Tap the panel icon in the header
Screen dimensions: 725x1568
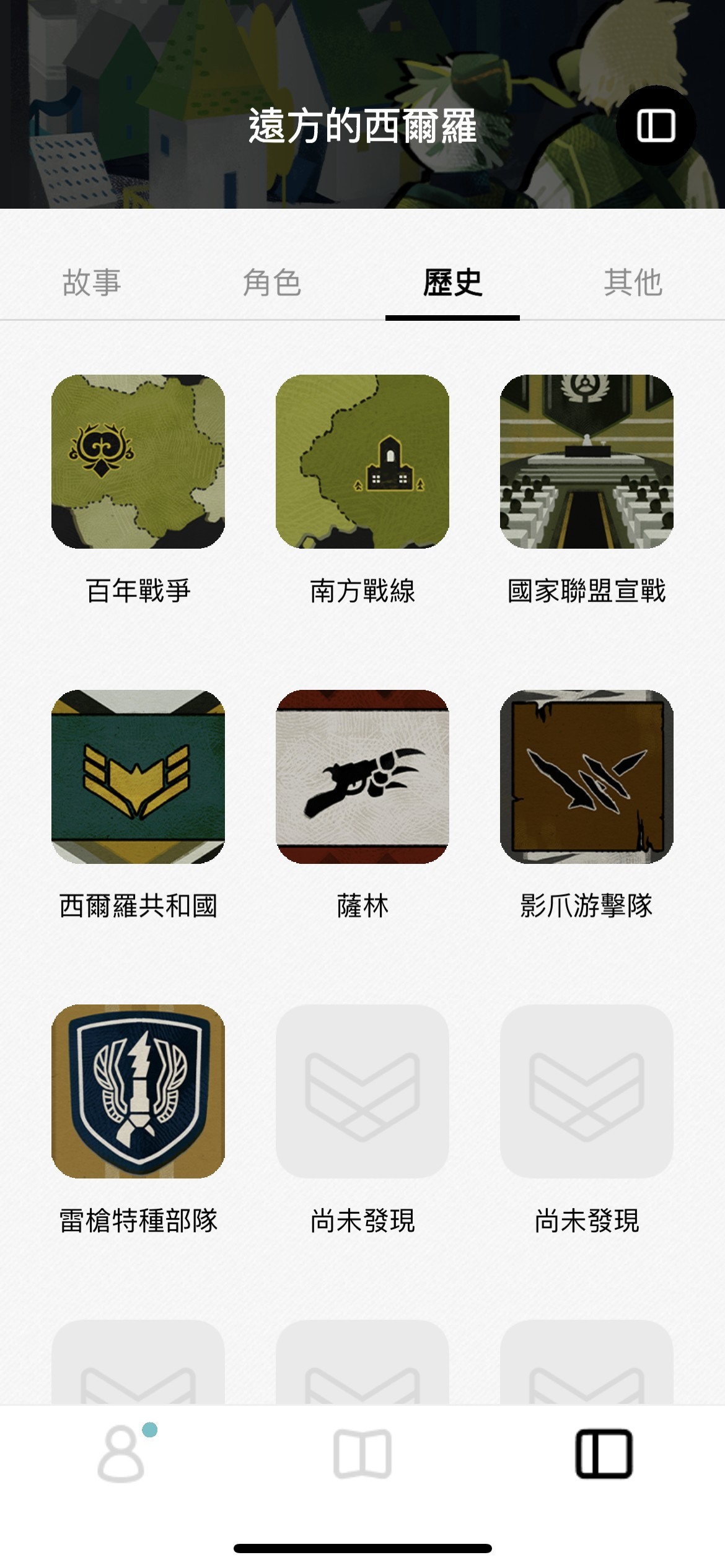point(656,126)
